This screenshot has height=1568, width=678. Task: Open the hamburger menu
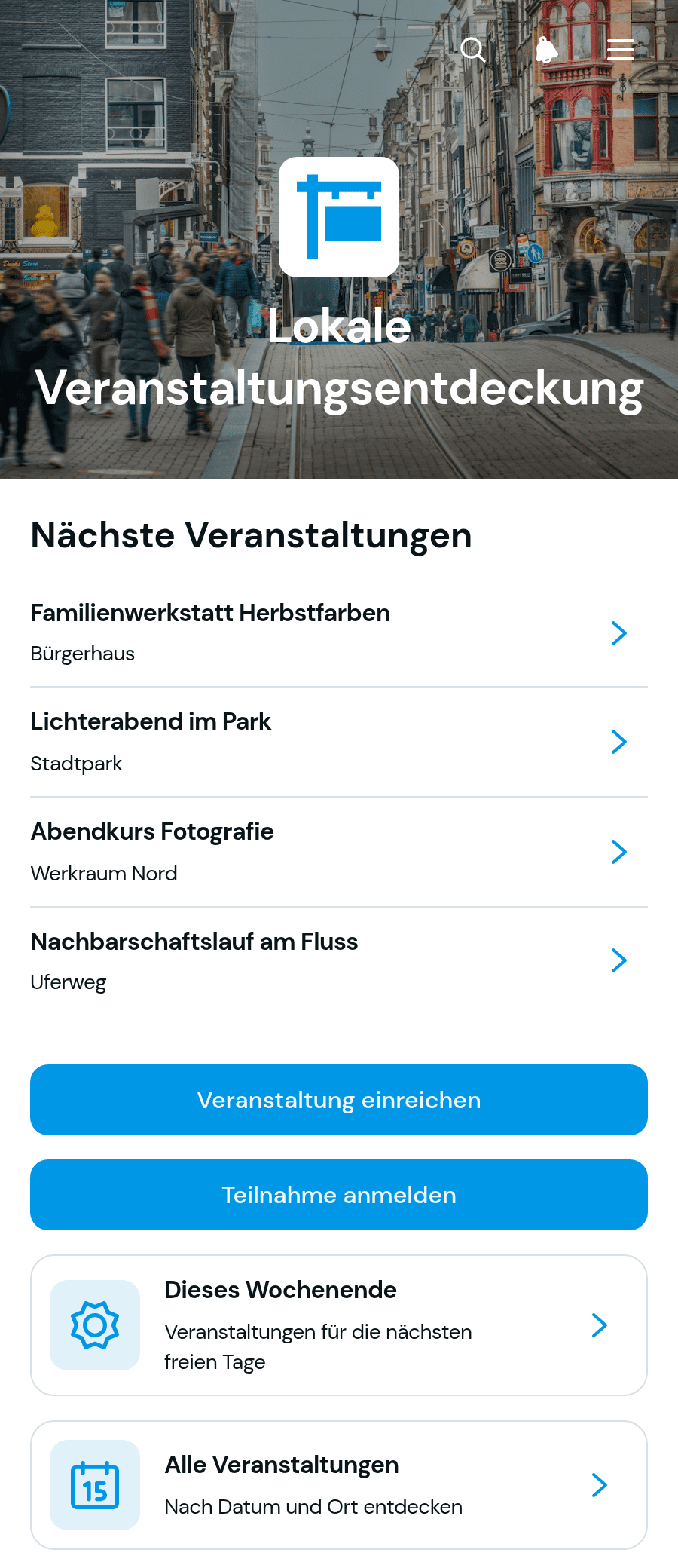coord(621,50)
